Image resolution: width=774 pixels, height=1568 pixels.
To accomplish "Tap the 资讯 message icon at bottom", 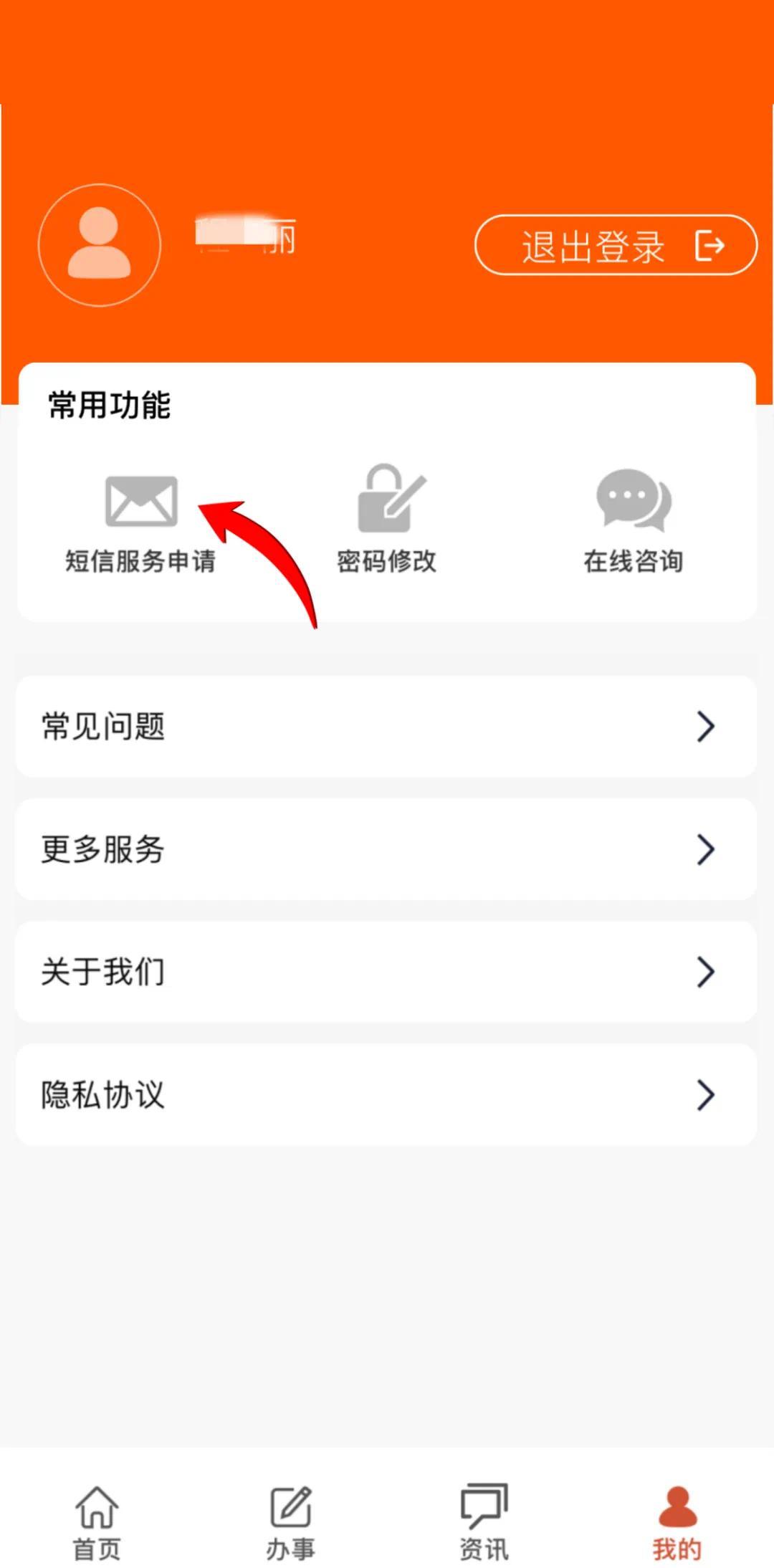I will click(484, 1505).
